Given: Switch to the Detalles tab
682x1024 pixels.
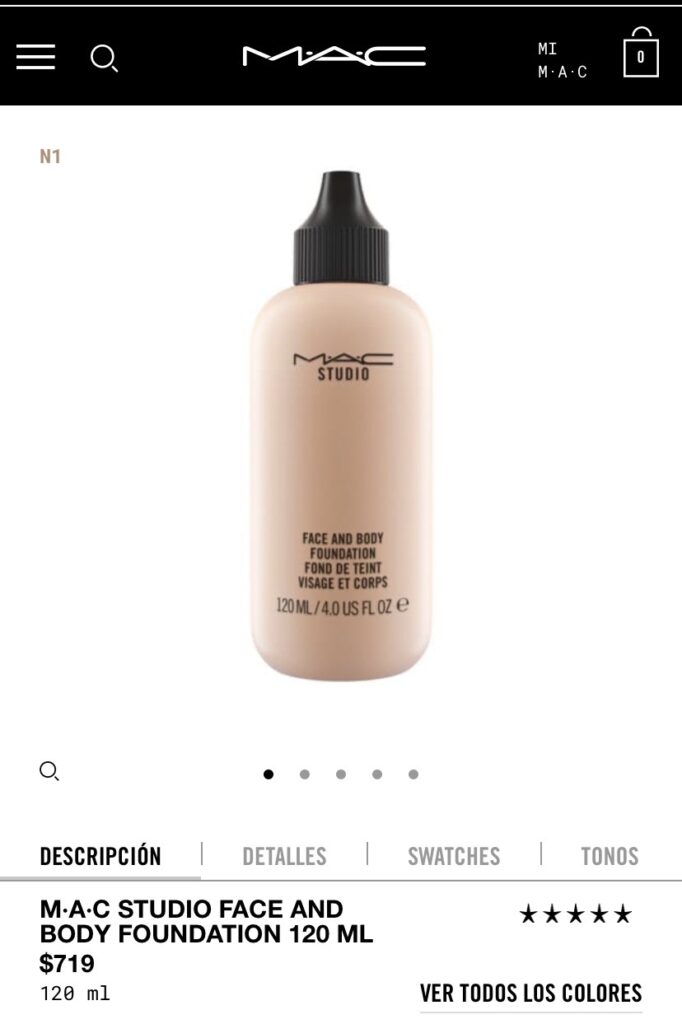Looking at the screenshot, I should point(284,856).
